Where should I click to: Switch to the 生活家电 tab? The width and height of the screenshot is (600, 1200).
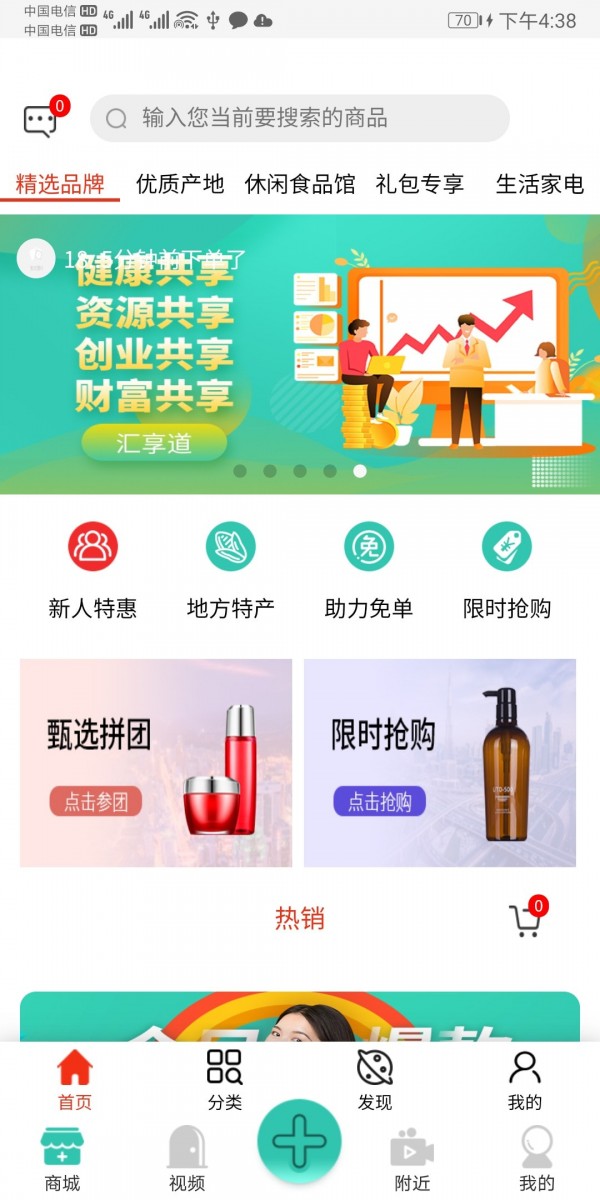[x=540, y=184]
